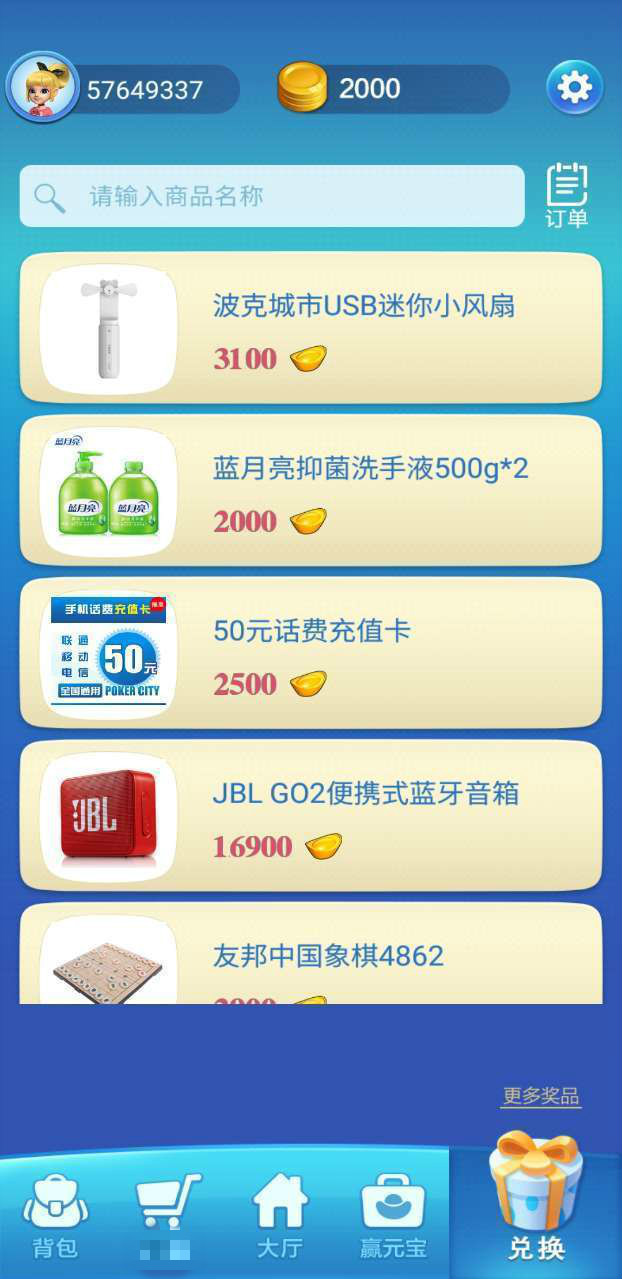
Task: Tap the 更多奖品 link
Action: pos(541,1096)
